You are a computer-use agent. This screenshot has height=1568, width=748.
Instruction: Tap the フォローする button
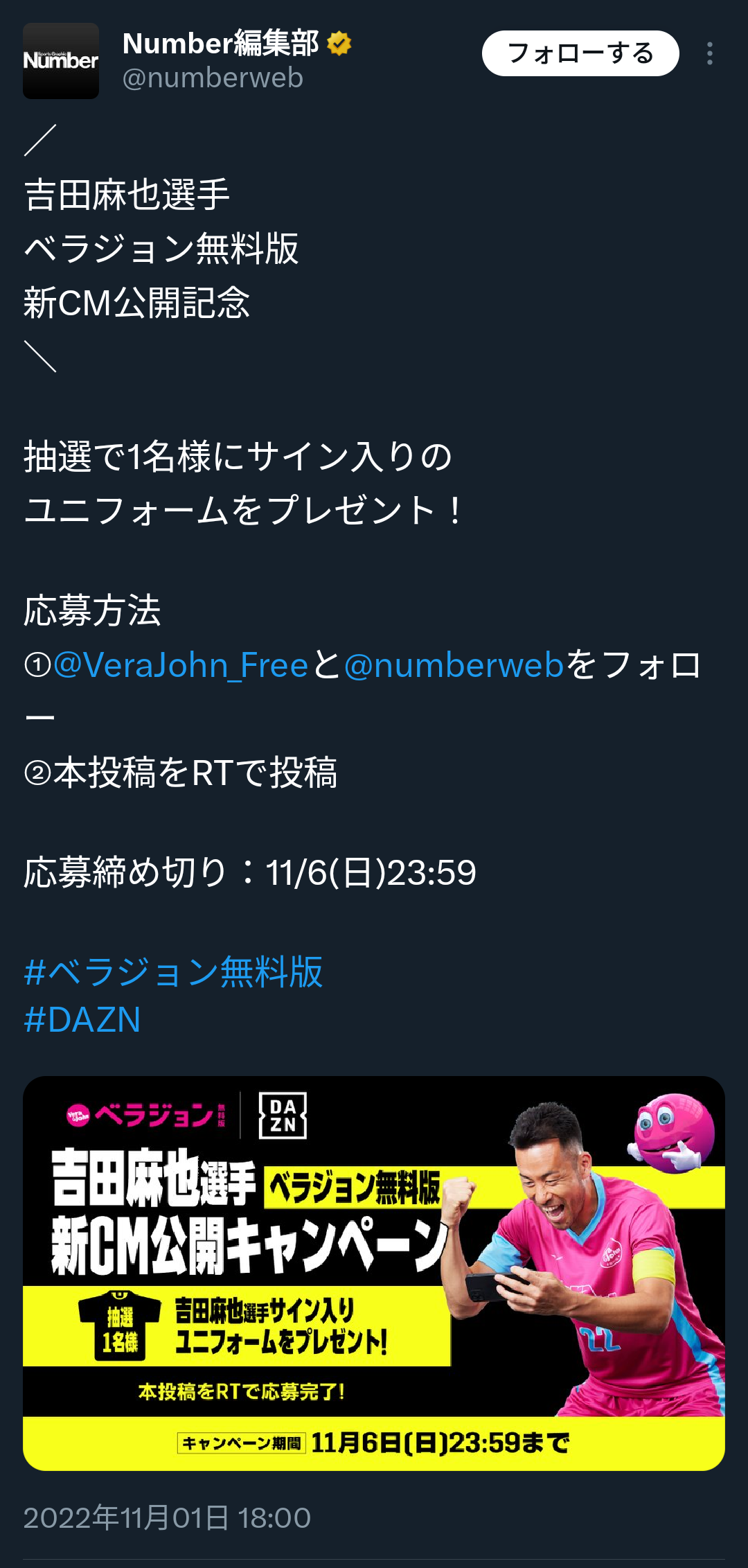point(580,53)
